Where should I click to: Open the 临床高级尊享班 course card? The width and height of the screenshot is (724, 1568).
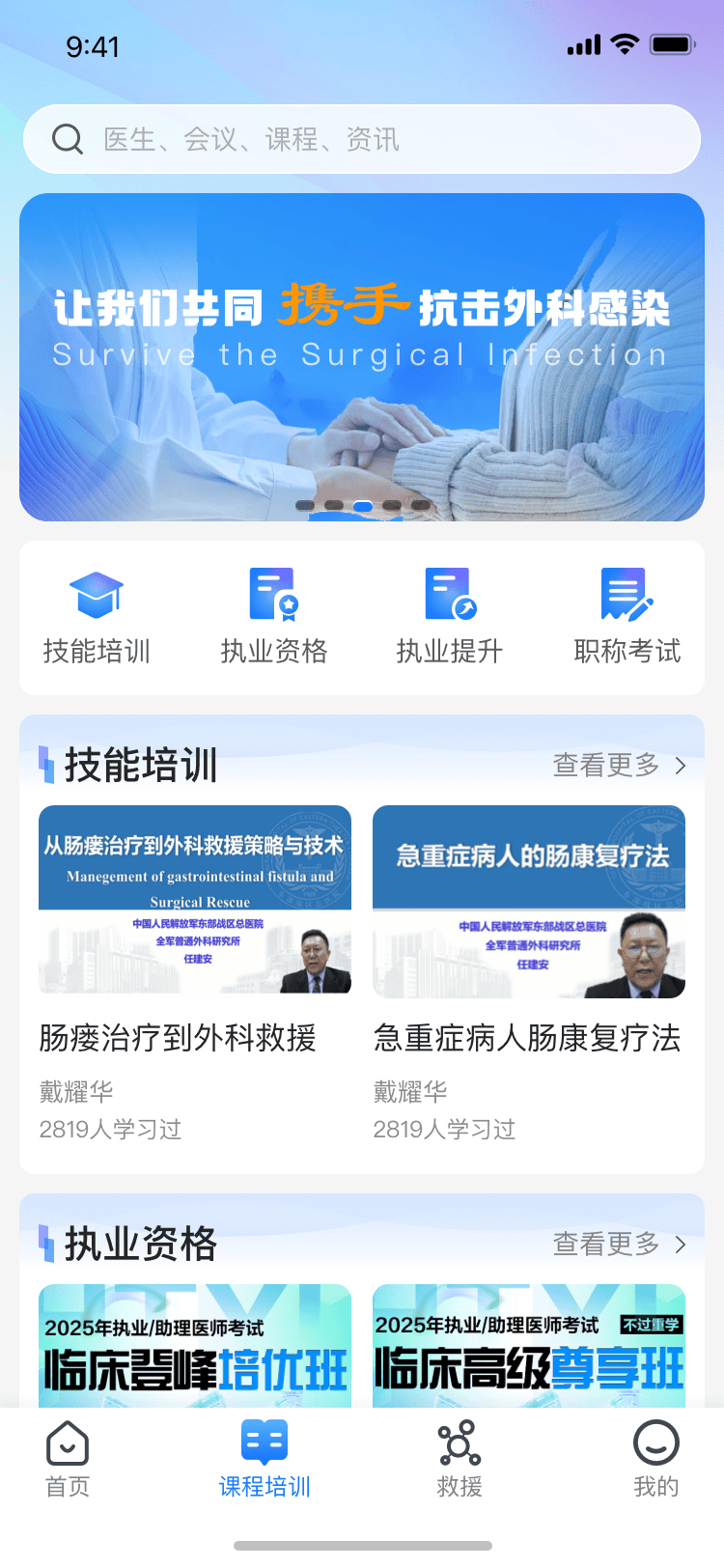coord(529,1346)
